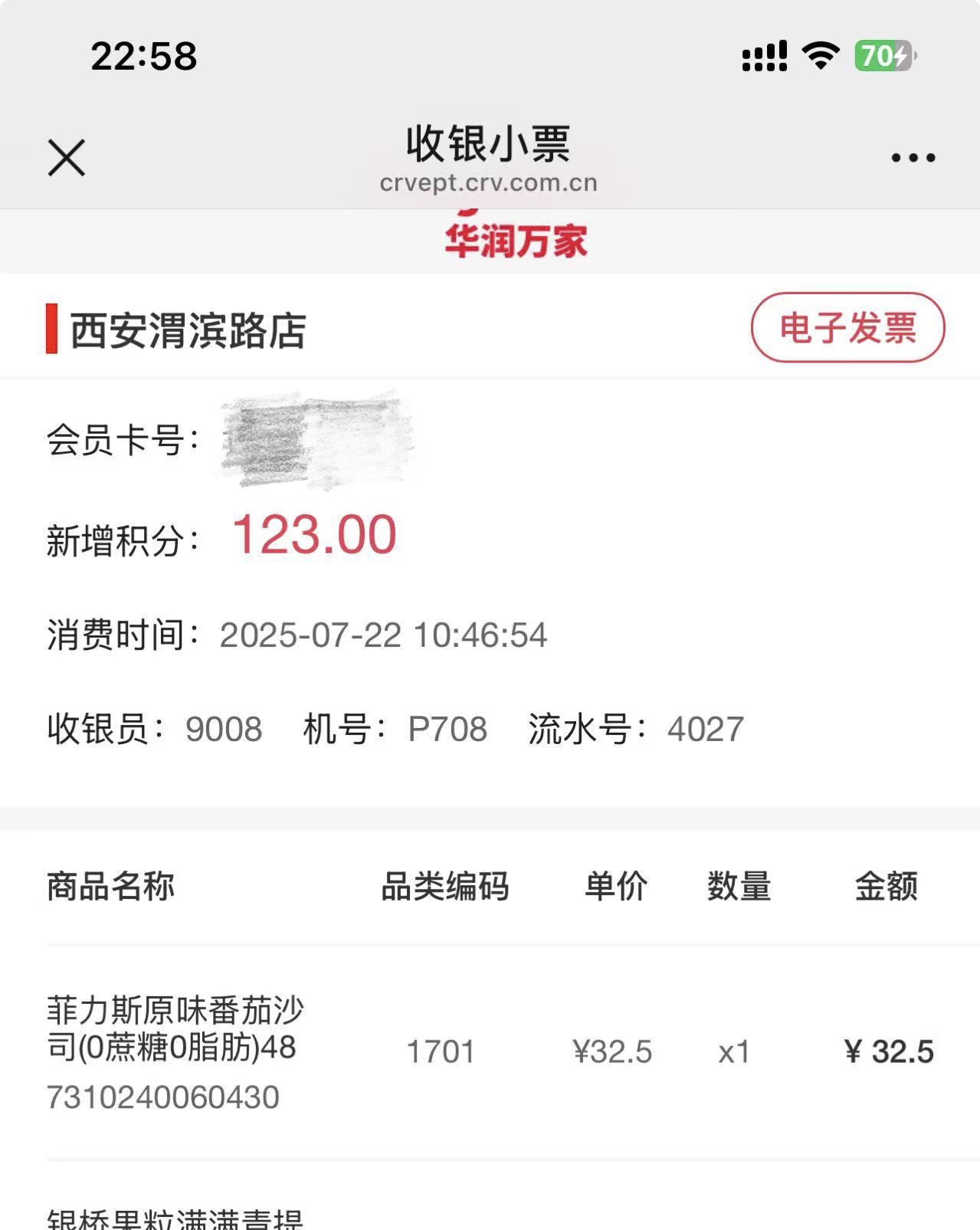Open the three-dot more options menu
Viewport: 980px width, 1230px height.
coord(913,158)
